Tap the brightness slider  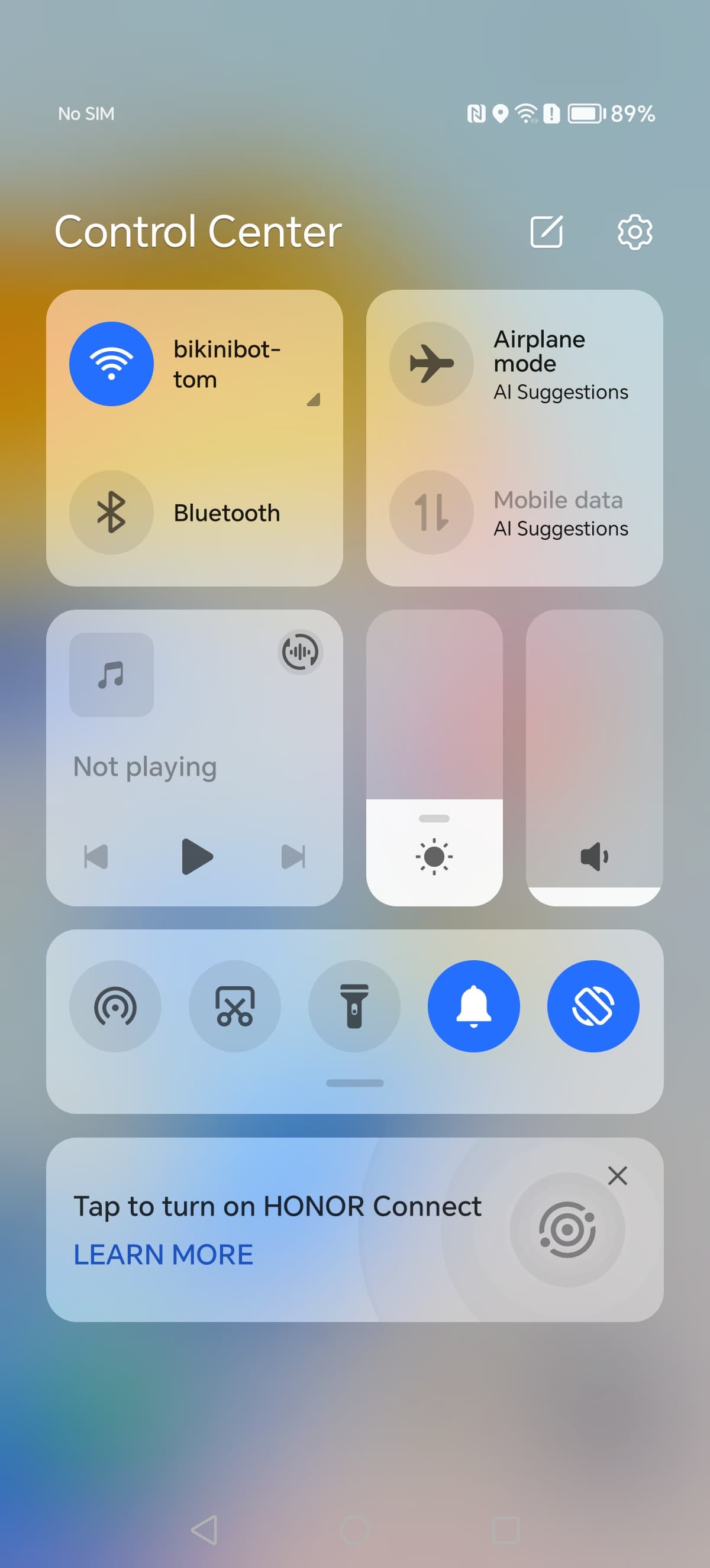[434, 758]
